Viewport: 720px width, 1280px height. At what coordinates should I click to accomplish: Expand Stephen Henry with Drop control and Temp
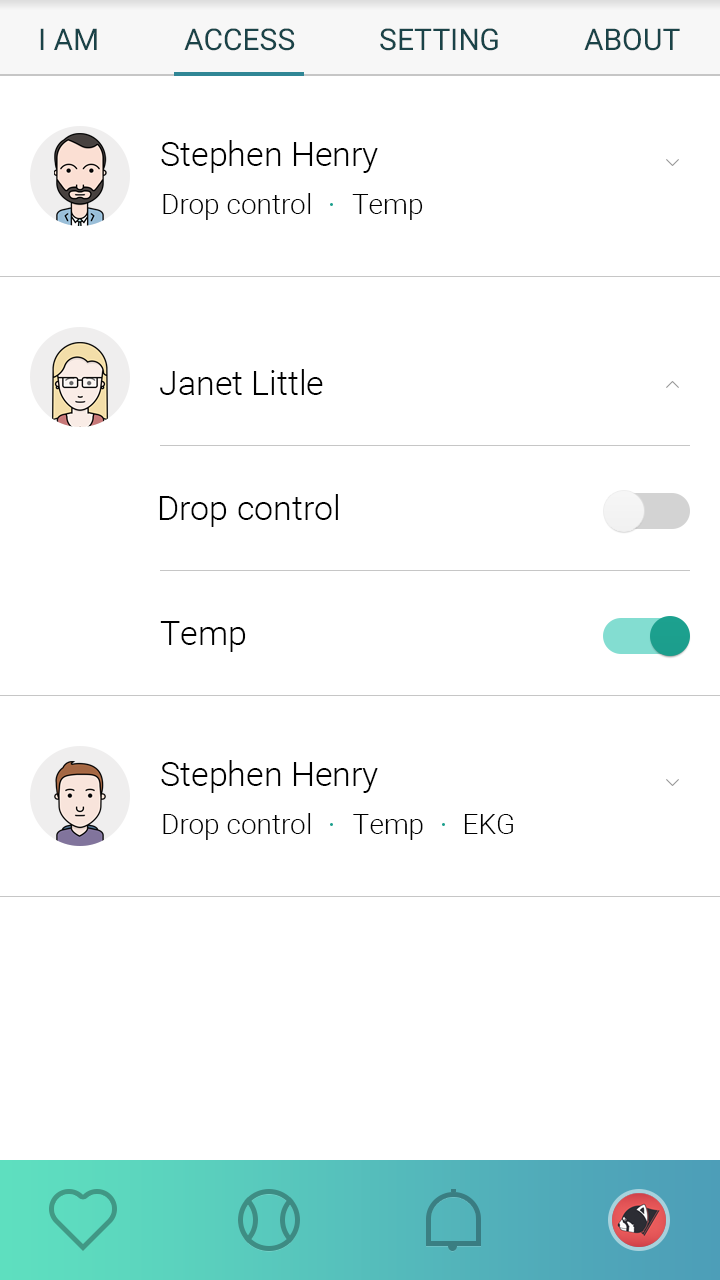(x=672, y=163)
